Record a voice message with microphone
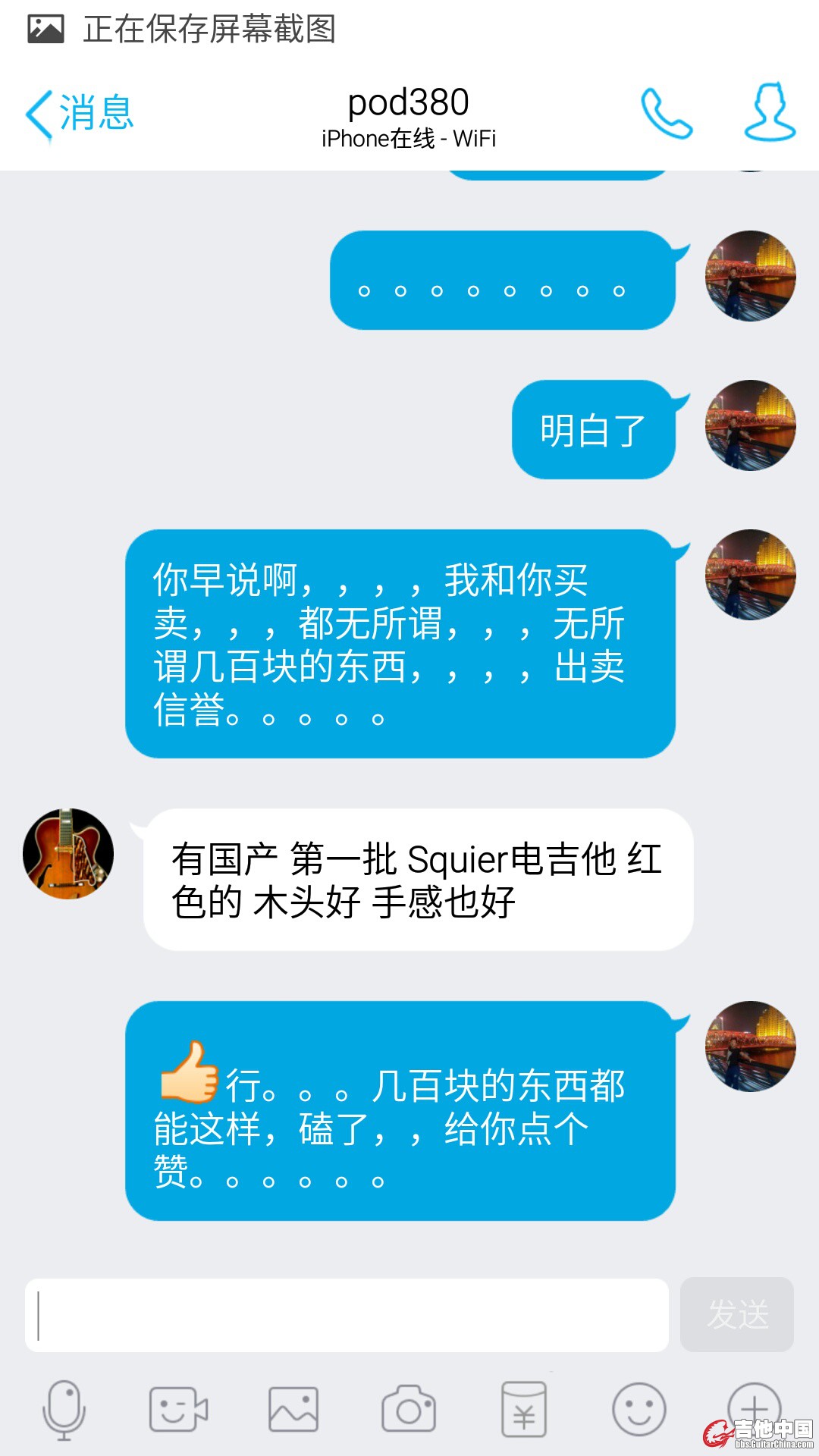 click(64, 1409)
